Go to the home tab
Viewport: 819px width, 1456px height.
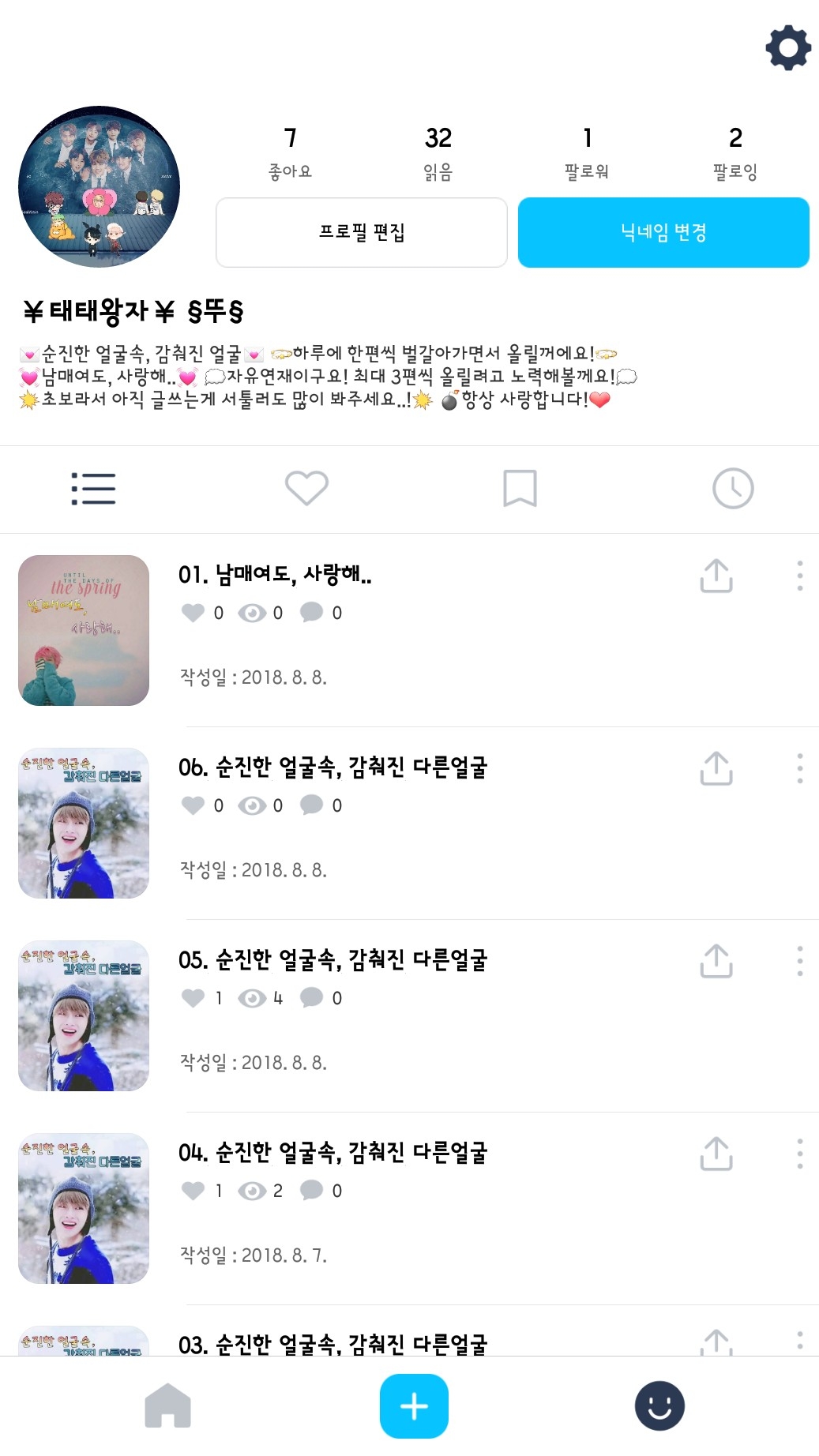coord(167,1406)
